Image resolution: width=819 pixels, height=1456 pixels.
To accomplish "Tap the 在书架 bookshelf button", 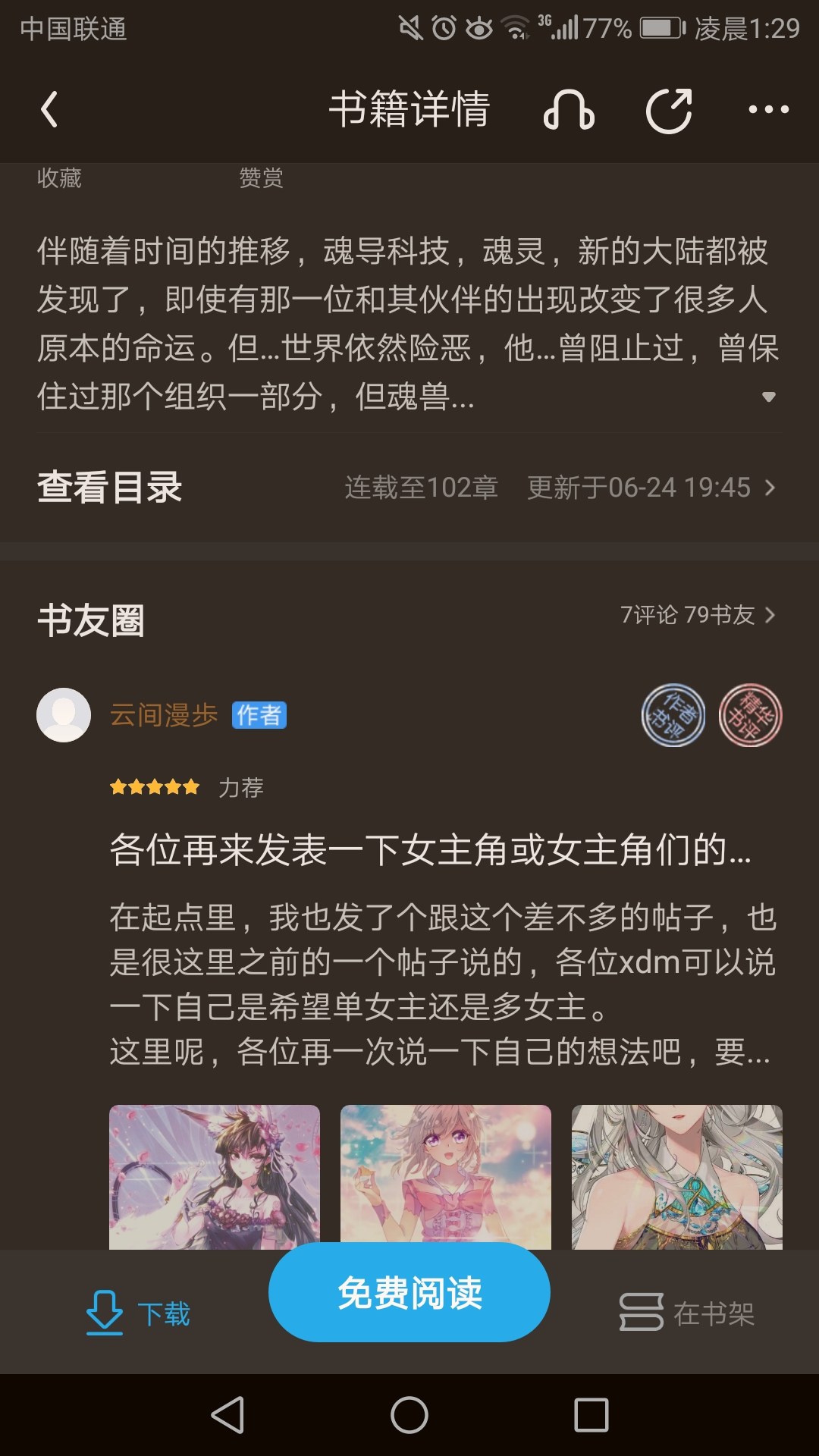I will [x=687, y=1313].
